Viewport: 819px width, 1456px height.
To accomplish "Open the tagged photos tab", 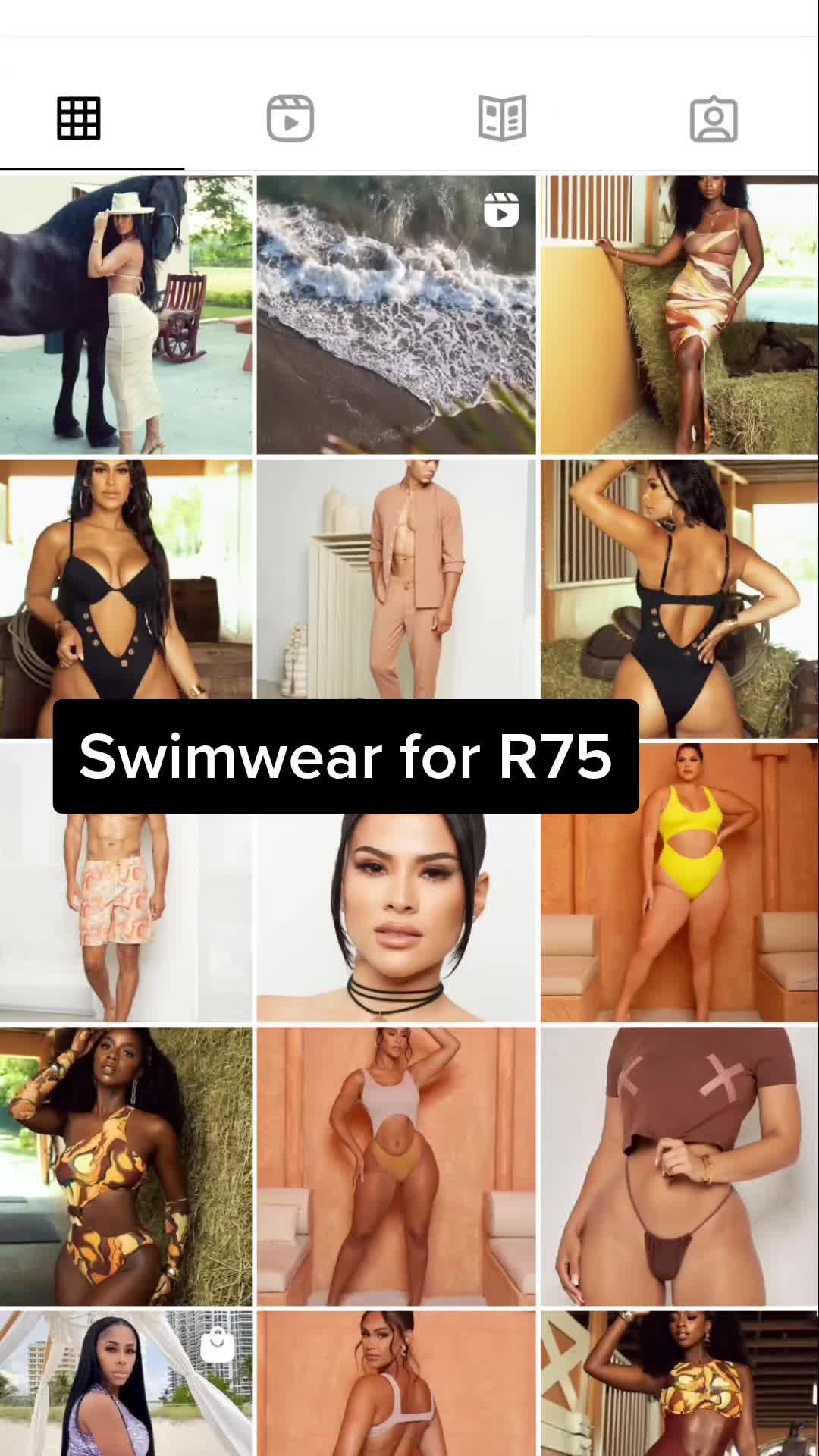I will click(x=714, y=119).
